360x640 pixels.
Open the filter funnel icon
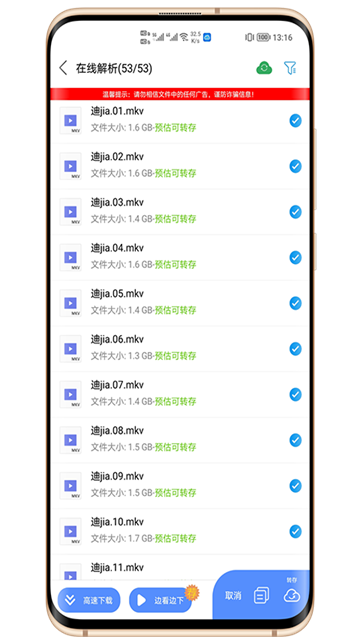click(x=290, y=68)
